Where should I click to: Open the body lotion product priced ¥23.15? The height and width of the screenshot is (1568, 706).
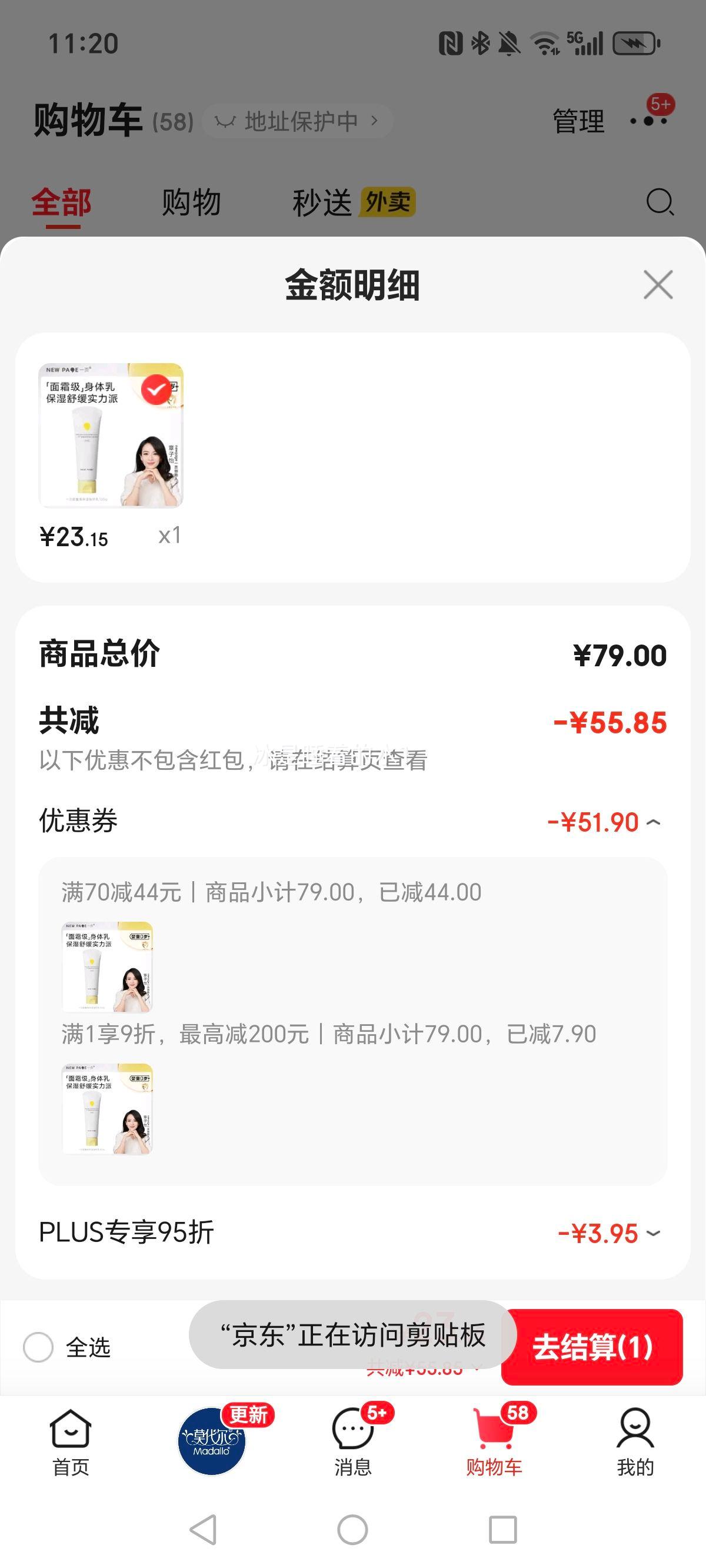(x=111, y=436)
